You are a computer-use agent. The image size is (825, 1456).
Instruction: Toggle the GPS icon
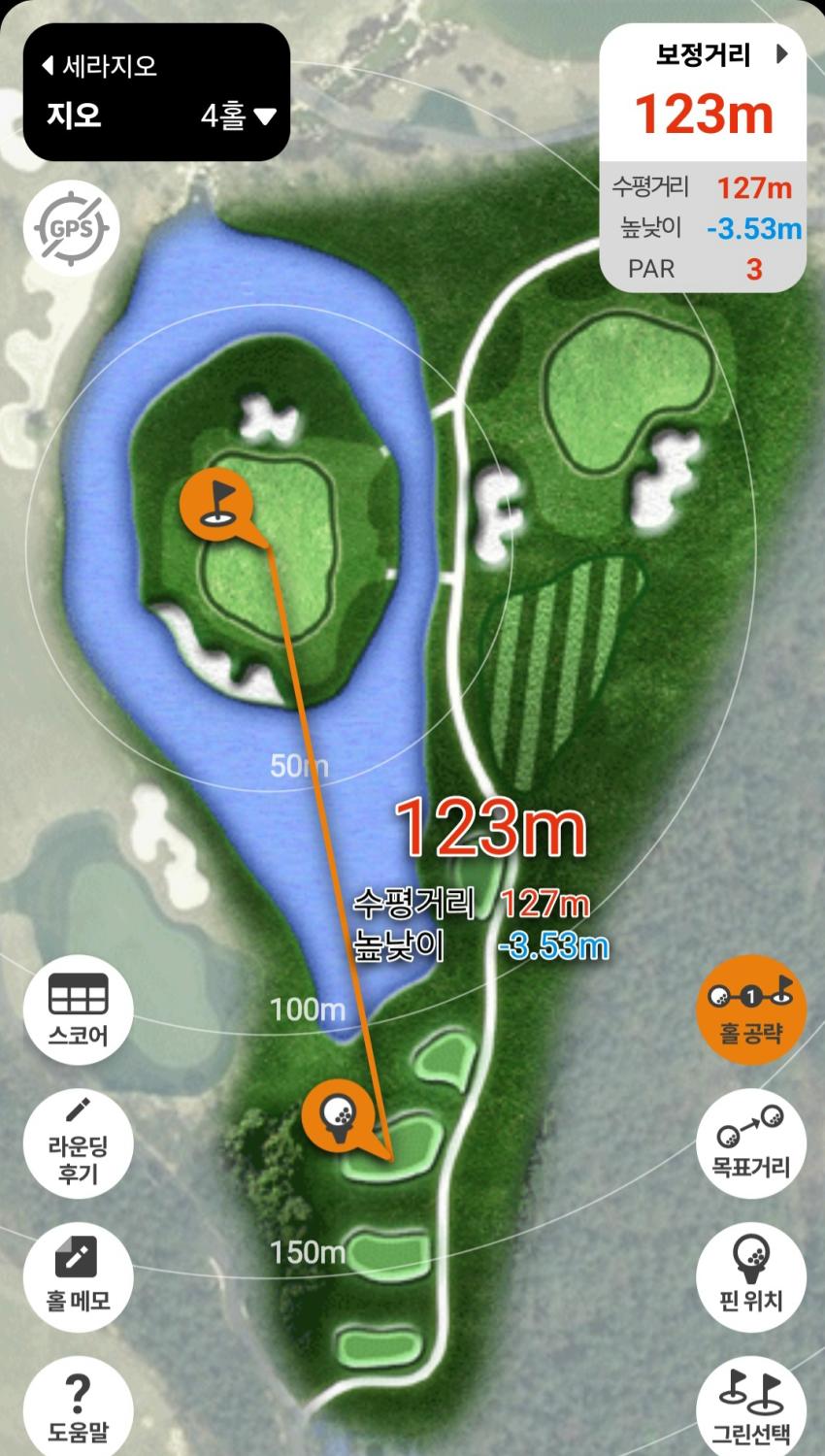[x=72, y=229]
